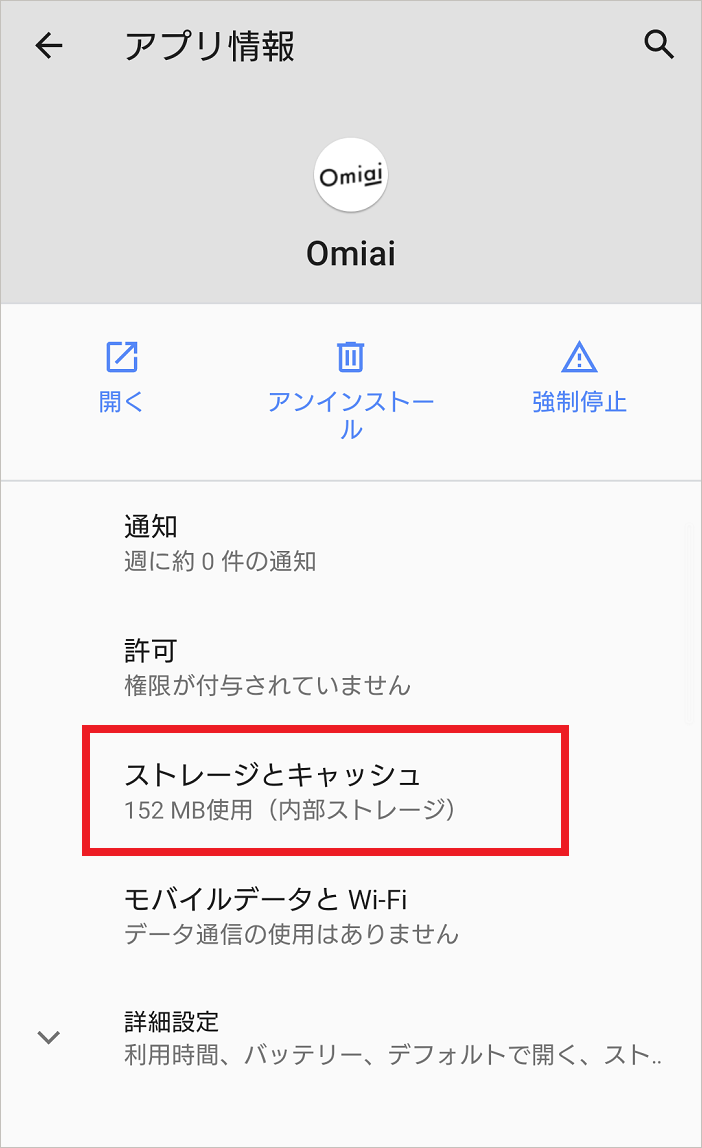Open the 許可 permissions row
Viewport: 702px width, 1148px height.
point(351,667)
